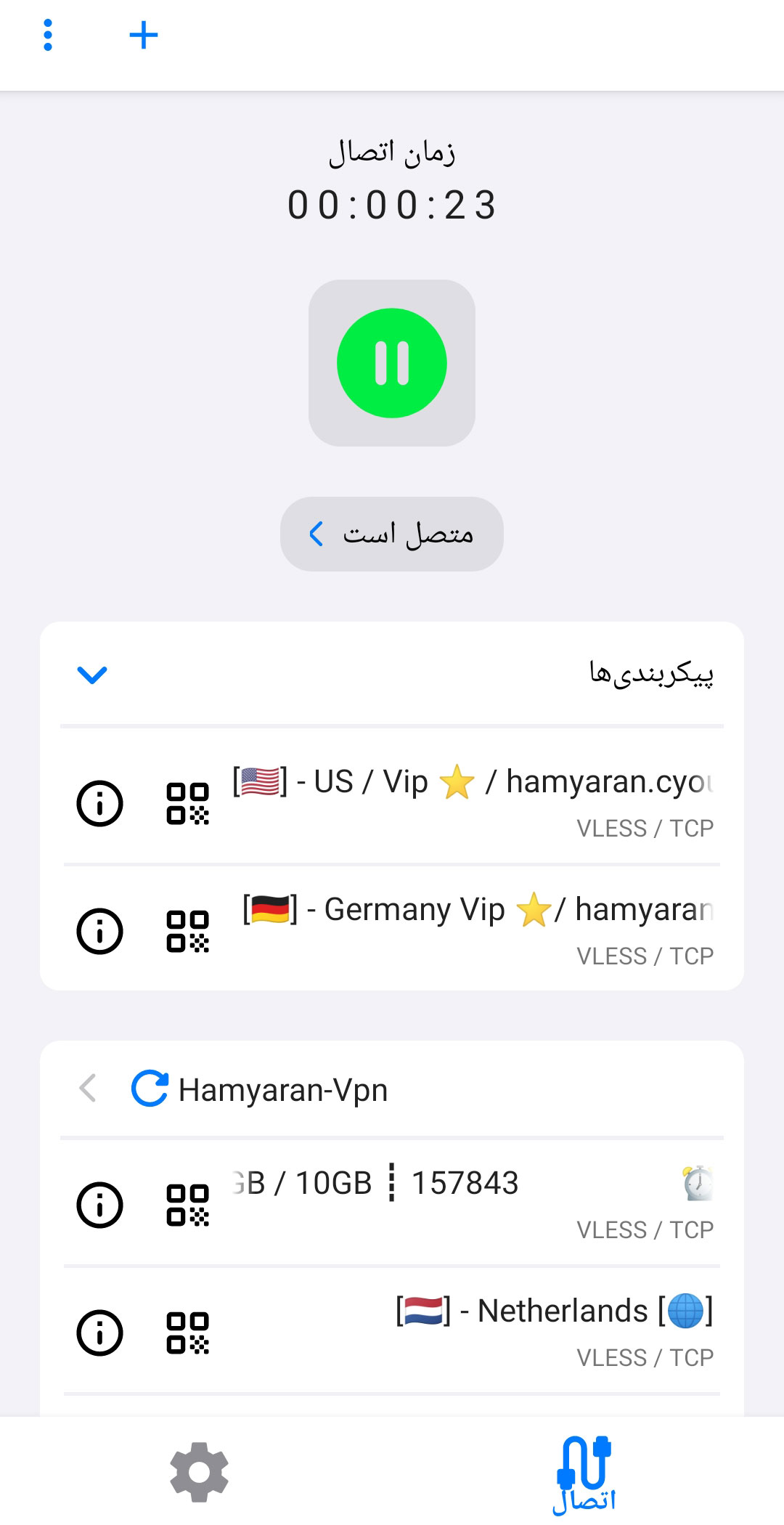
Task: Click the 00:00:23 connection timer
Action: click(392, 204)
